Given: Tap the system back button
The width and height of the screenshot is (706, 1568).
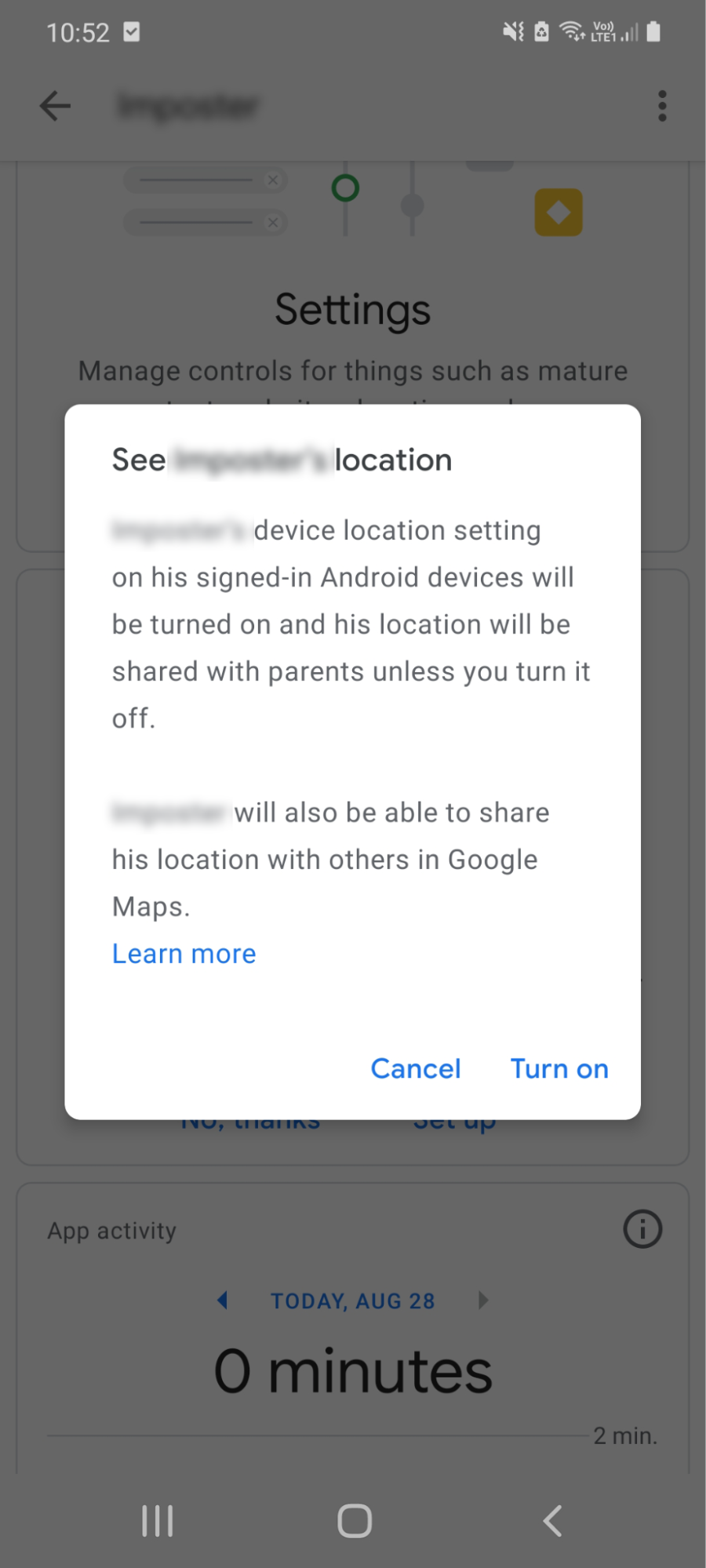Looking at the screenshot, I should click(552, 1521).
